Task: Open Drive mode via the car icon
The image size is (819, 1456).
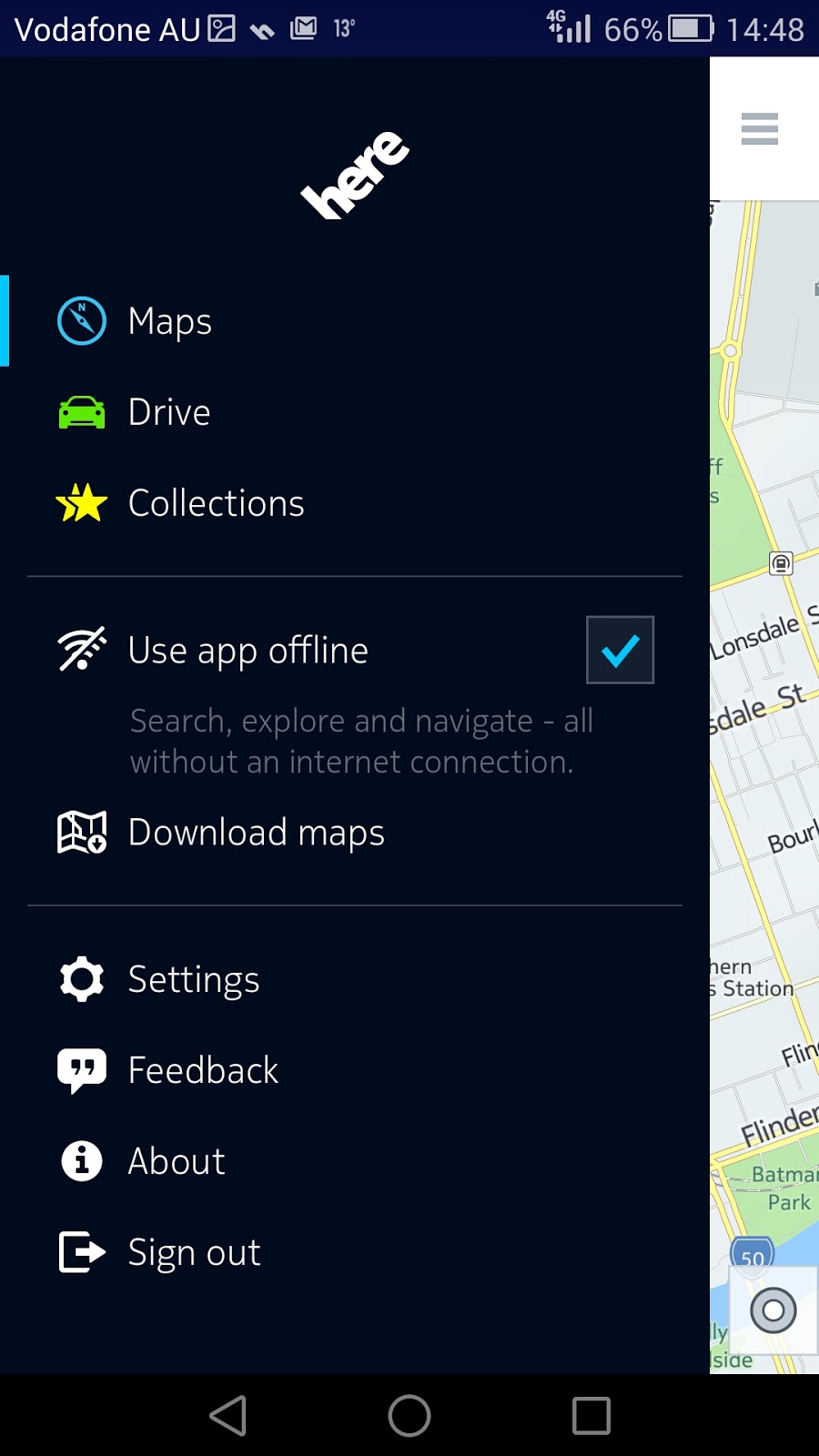Action: click(x=81, y=411)
